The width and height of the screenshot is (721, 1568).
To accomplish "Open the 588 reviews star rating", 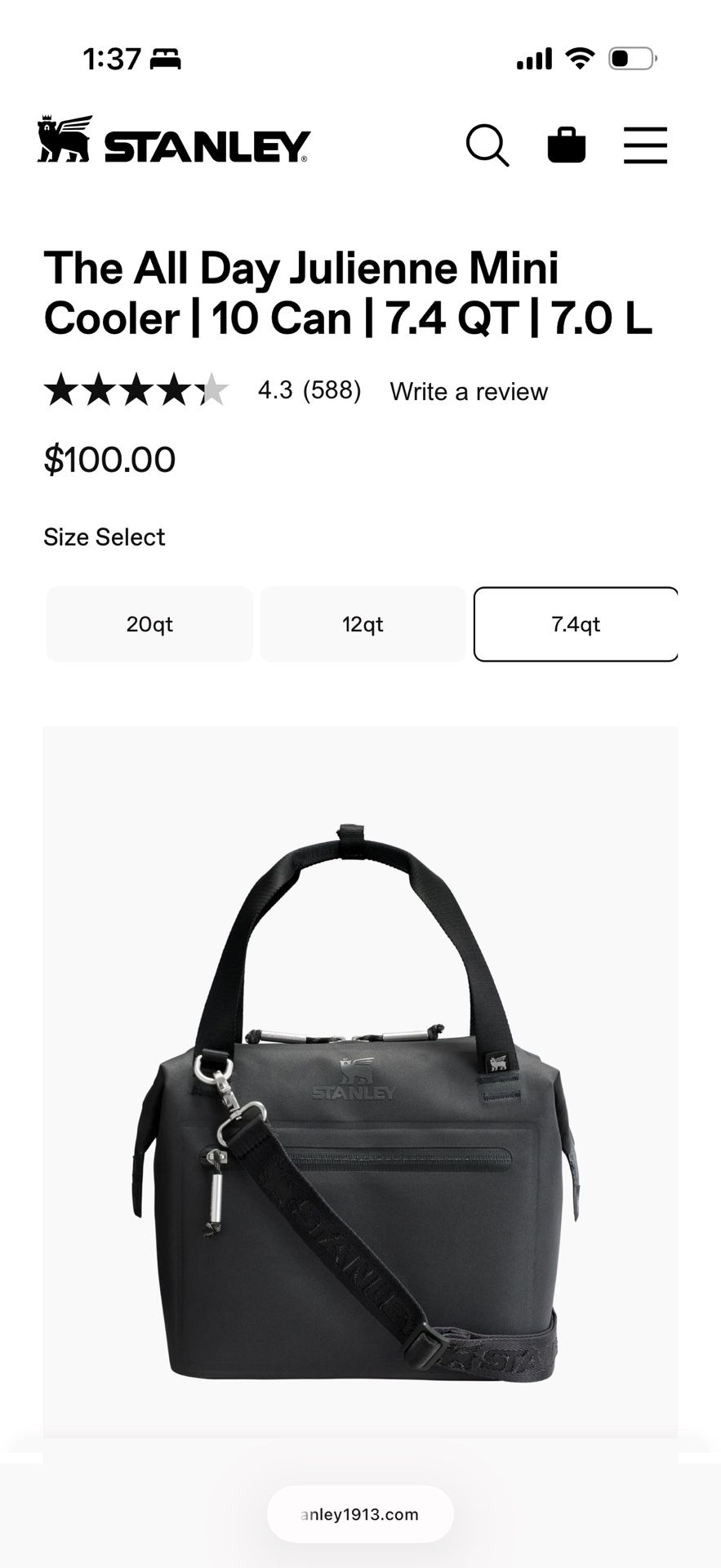I will [x=137, y=390].
